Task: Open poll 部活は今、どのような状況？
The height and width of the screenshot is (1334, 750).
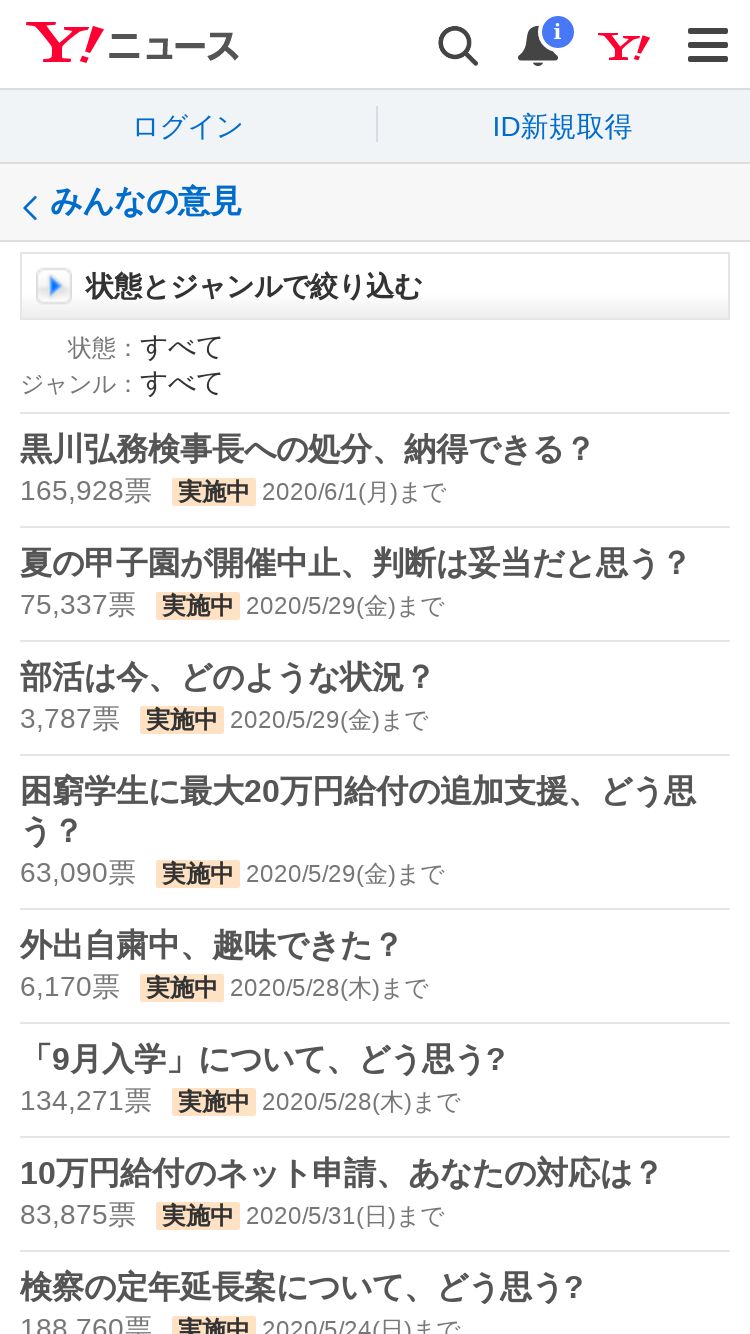Action: tap(375, 698)
